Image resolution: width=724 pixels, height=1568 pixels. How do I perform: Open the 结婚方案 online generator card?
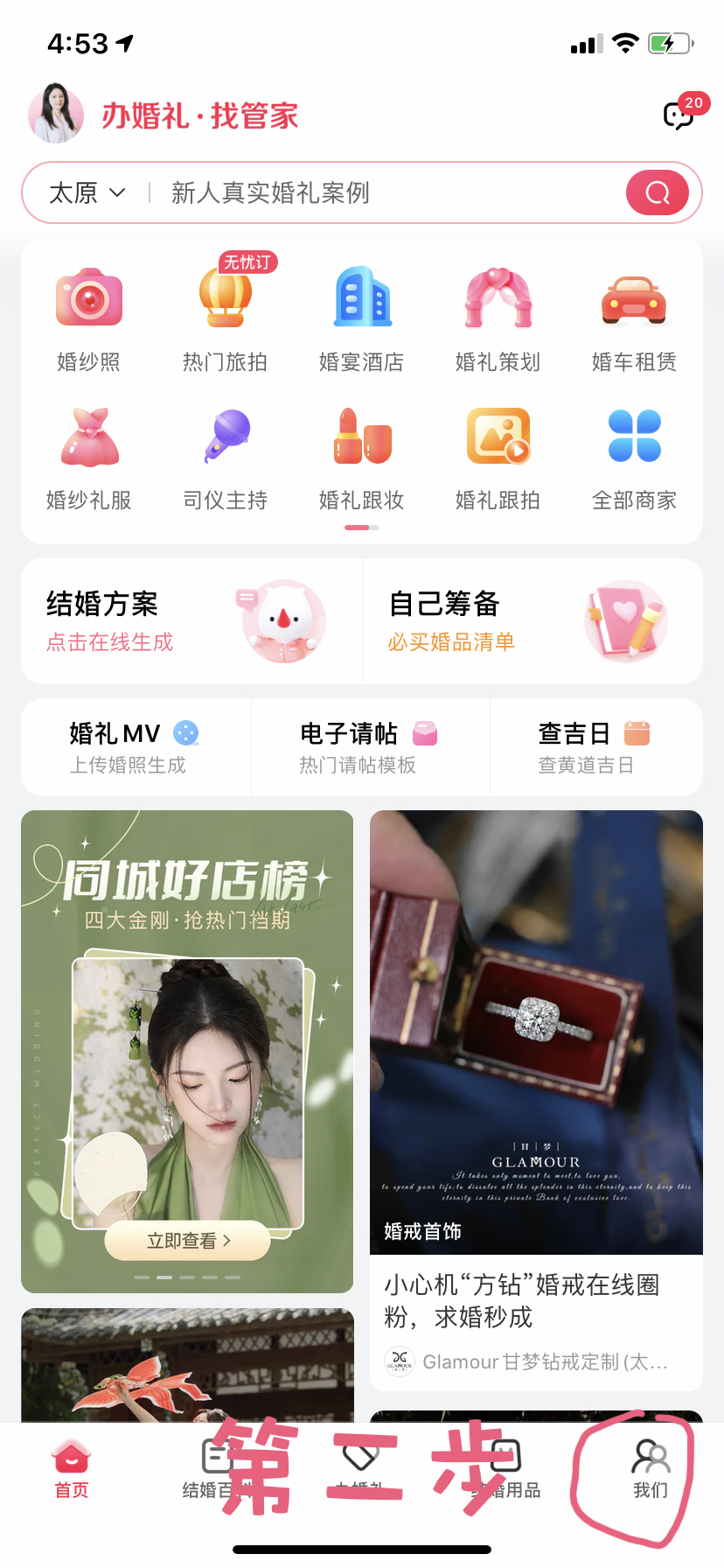[x=191, y=621]
